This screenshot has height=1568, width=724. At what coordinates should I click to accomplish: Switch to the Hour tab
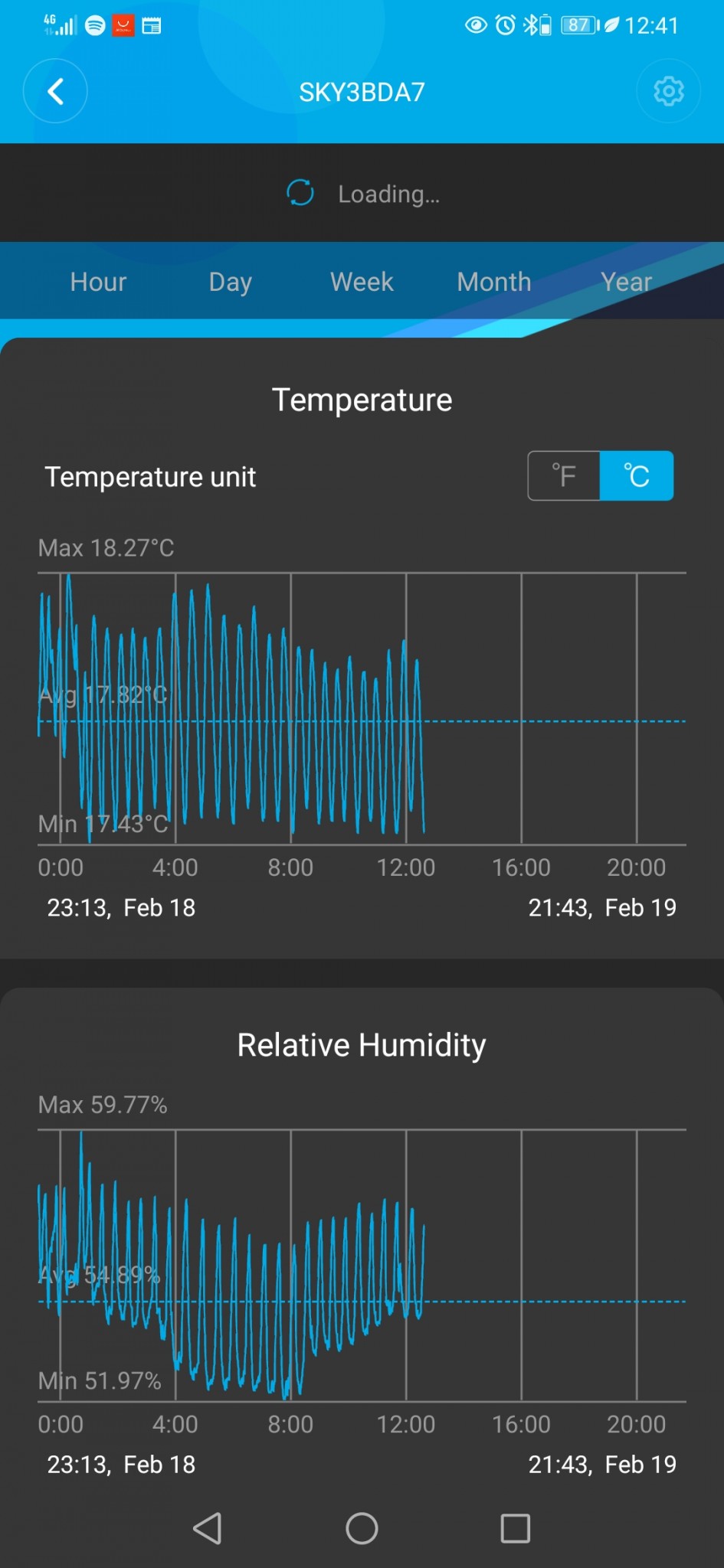click(98, 282)
